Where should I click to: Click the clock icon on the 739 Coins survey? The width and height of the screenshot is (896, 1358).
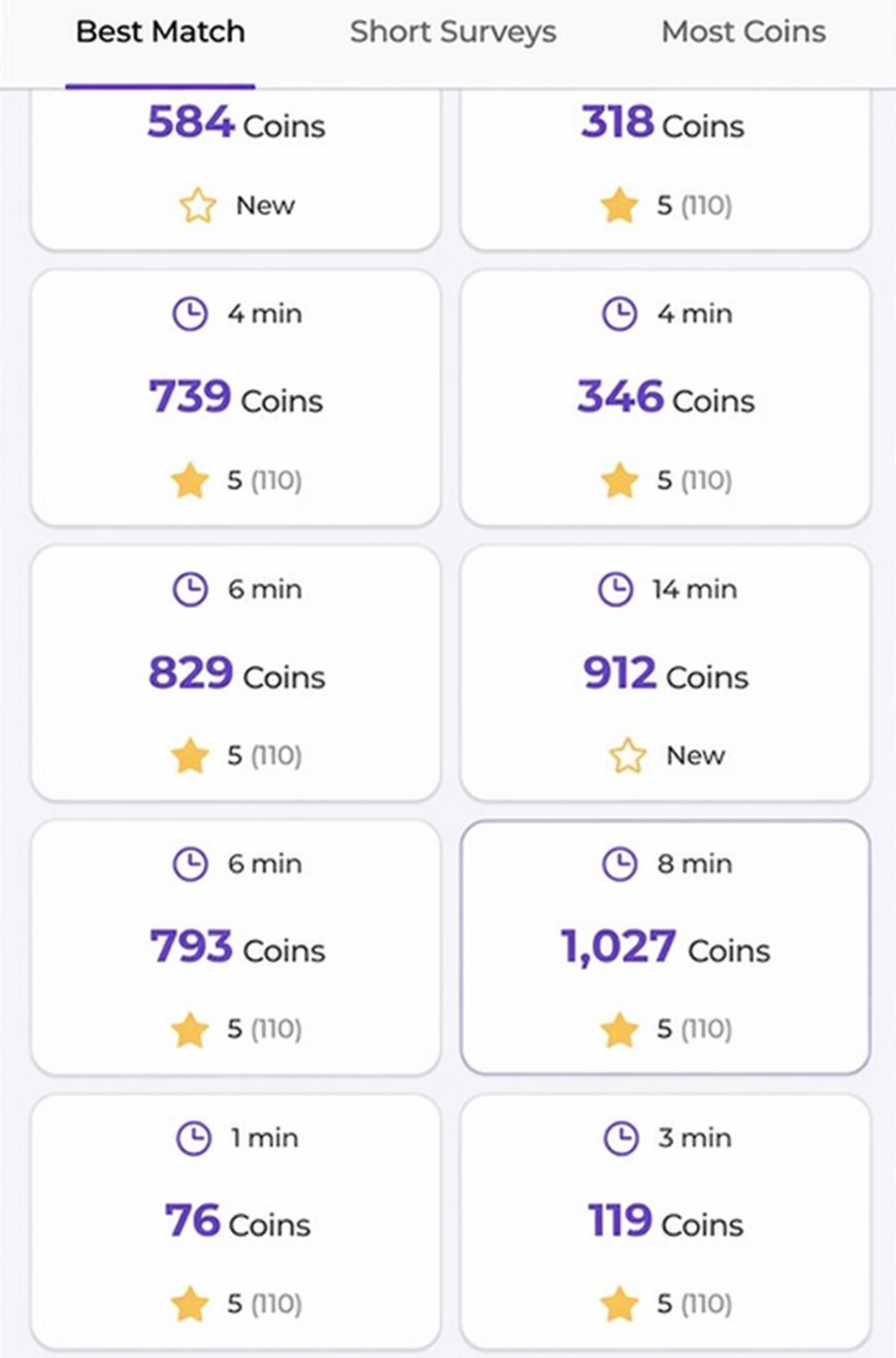click(192, 312)
